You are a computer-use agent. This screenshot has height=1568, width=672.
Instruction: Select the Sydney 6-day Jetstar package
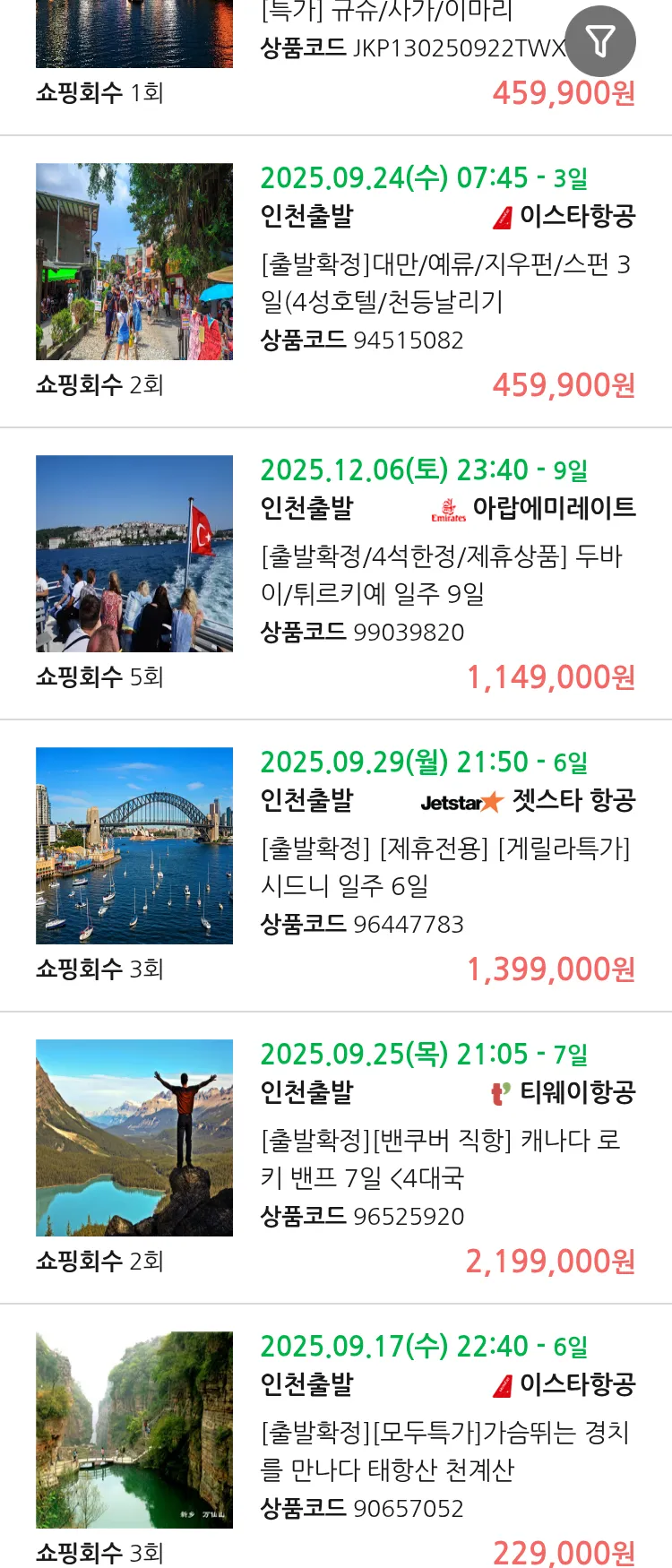445,866
